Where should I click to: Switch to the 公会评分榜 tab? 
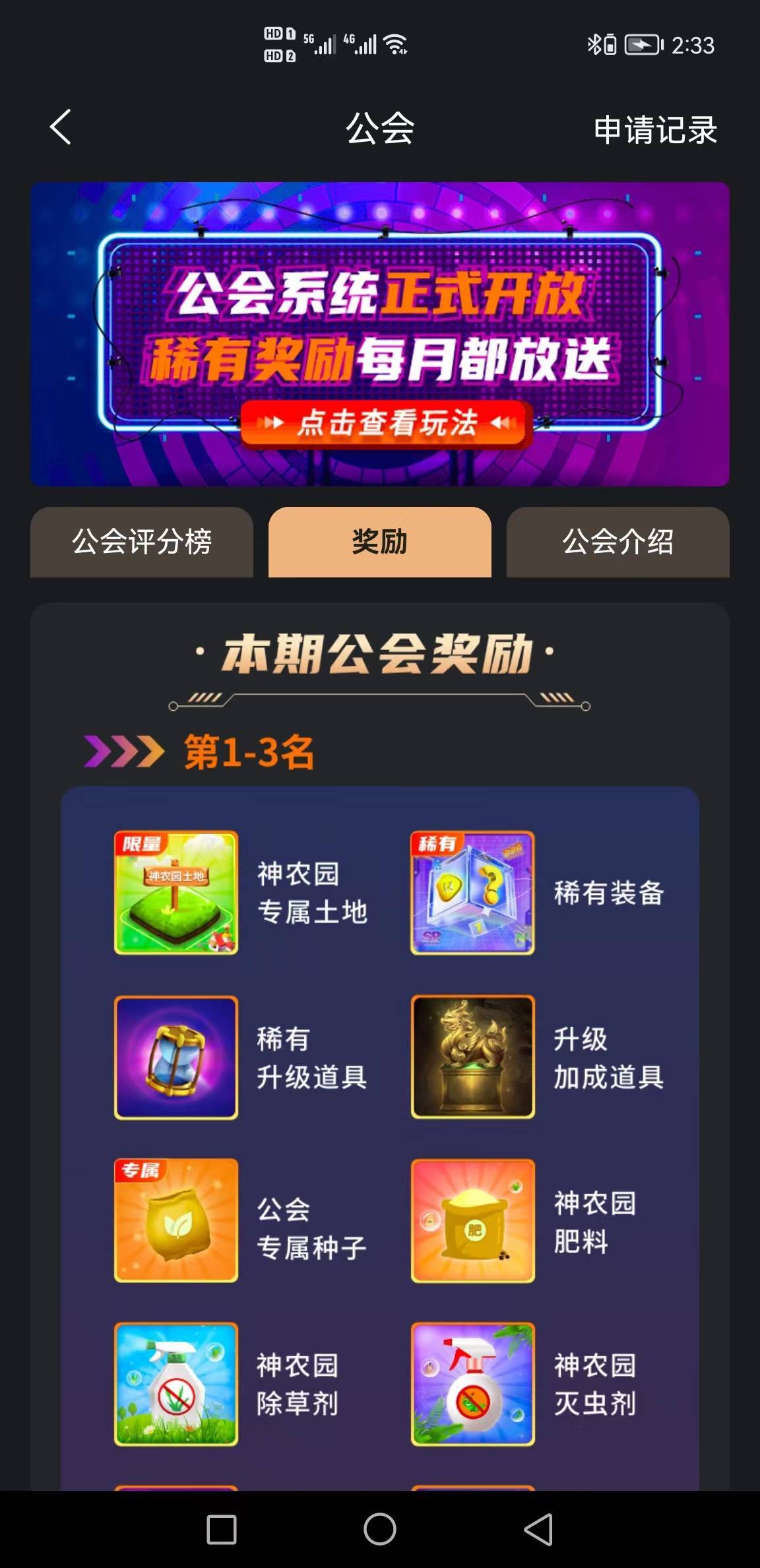coord(142,542)
